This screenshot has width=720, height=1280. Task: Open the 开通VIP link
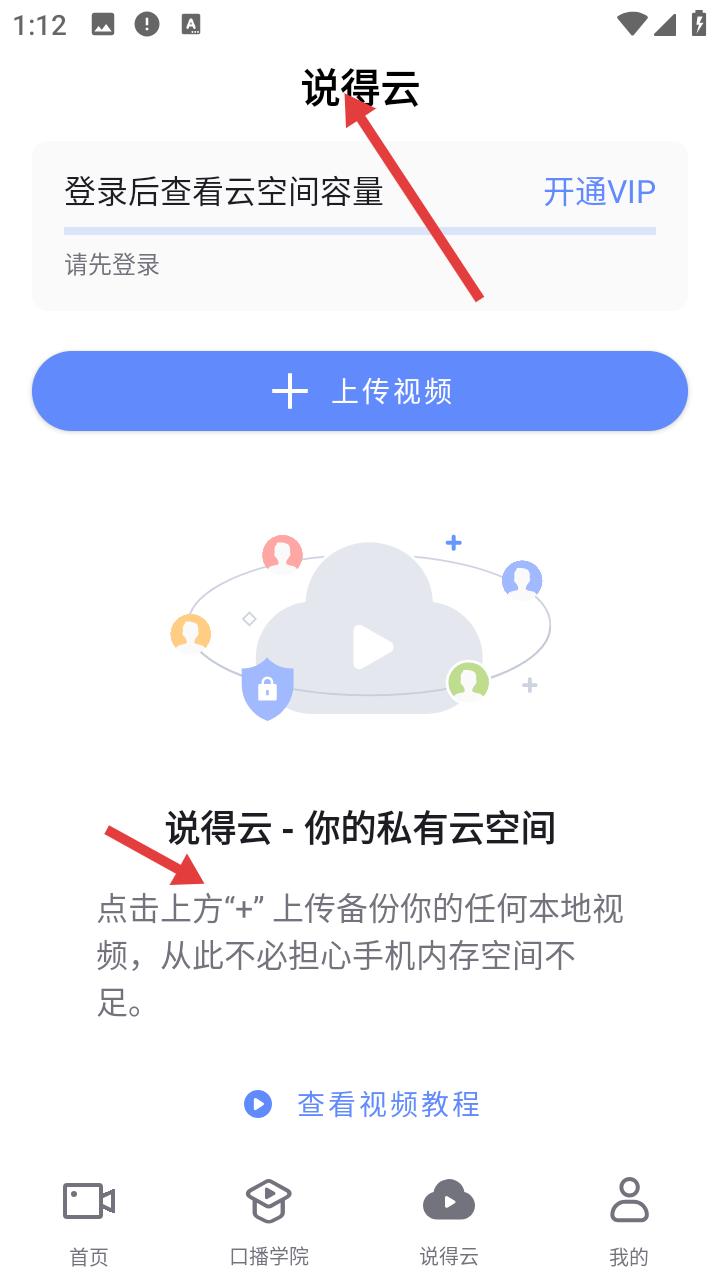[x=599, y=191]
